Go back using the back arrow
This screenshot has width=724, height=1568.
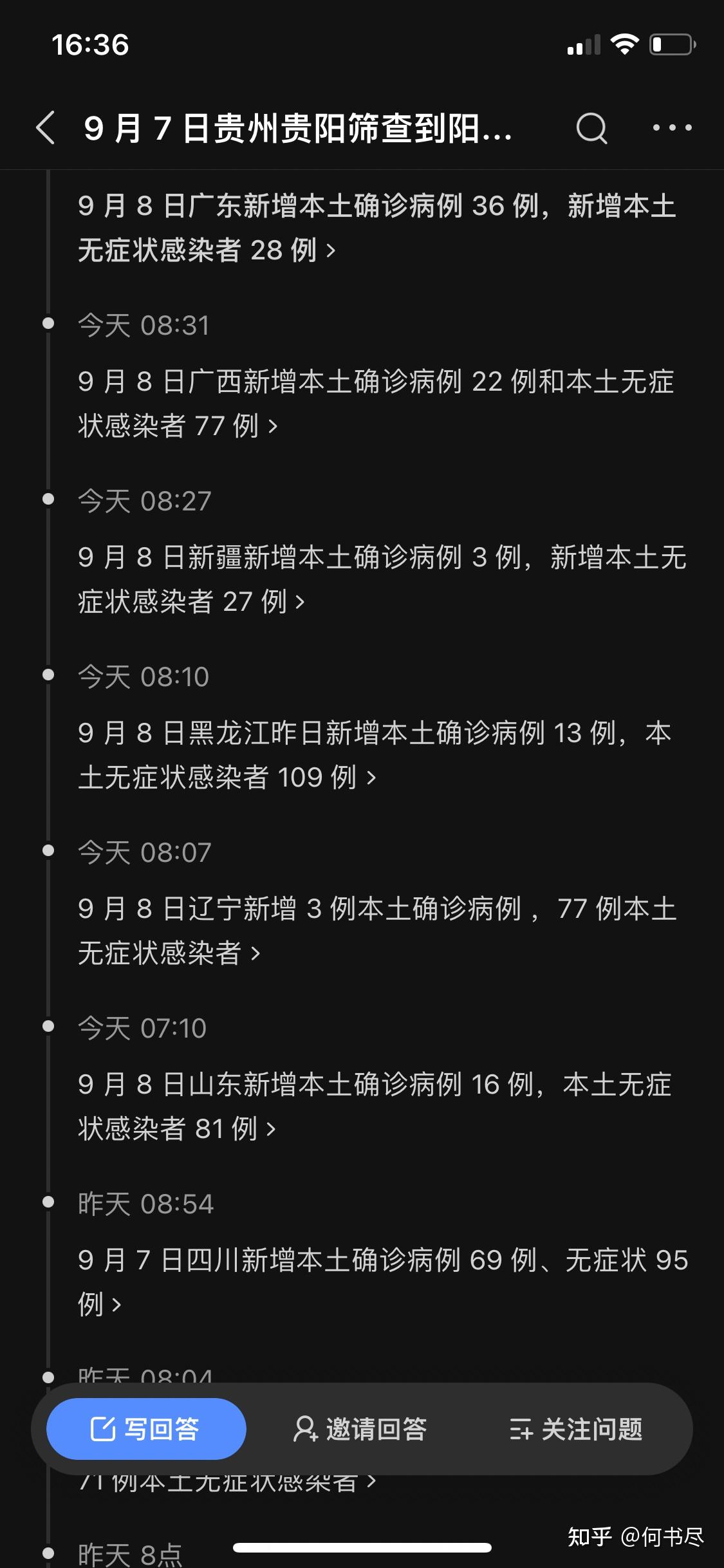pos(46,127)
